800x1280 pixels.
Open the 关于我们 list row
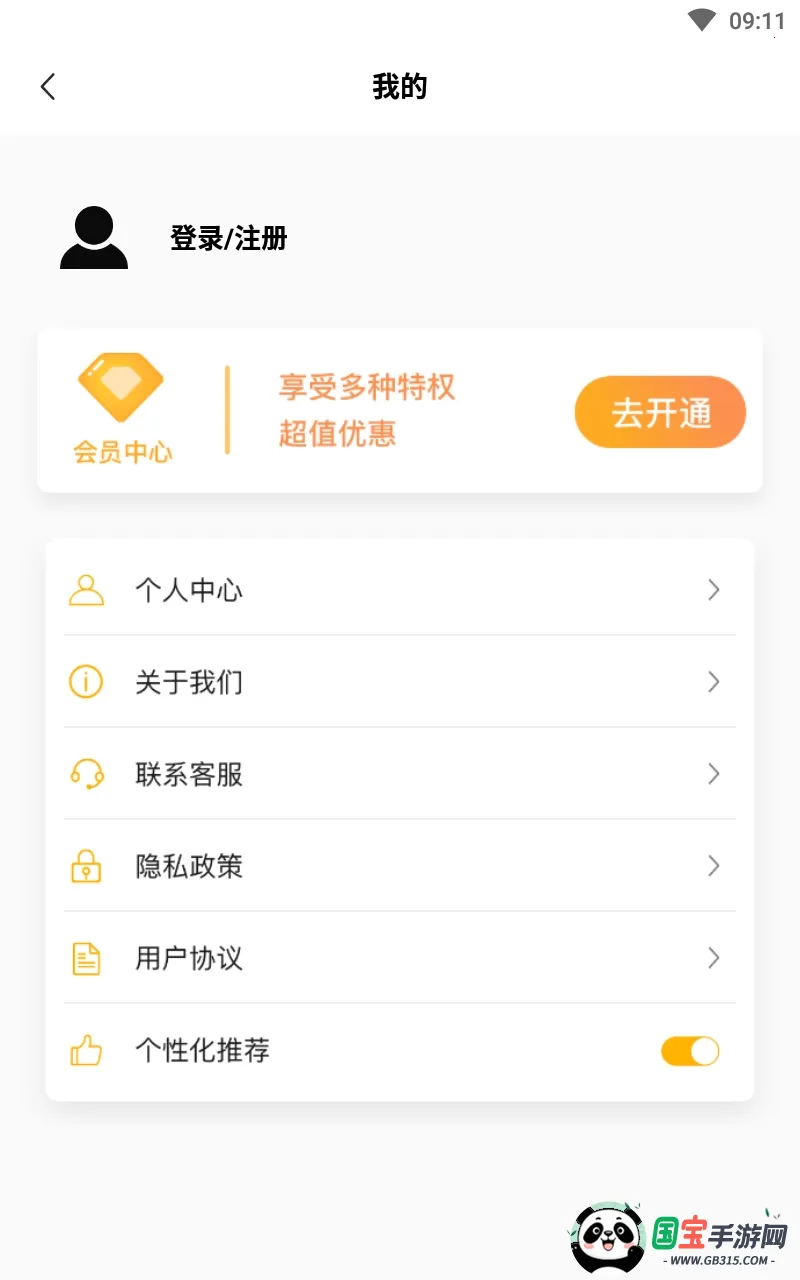[400, 682]
